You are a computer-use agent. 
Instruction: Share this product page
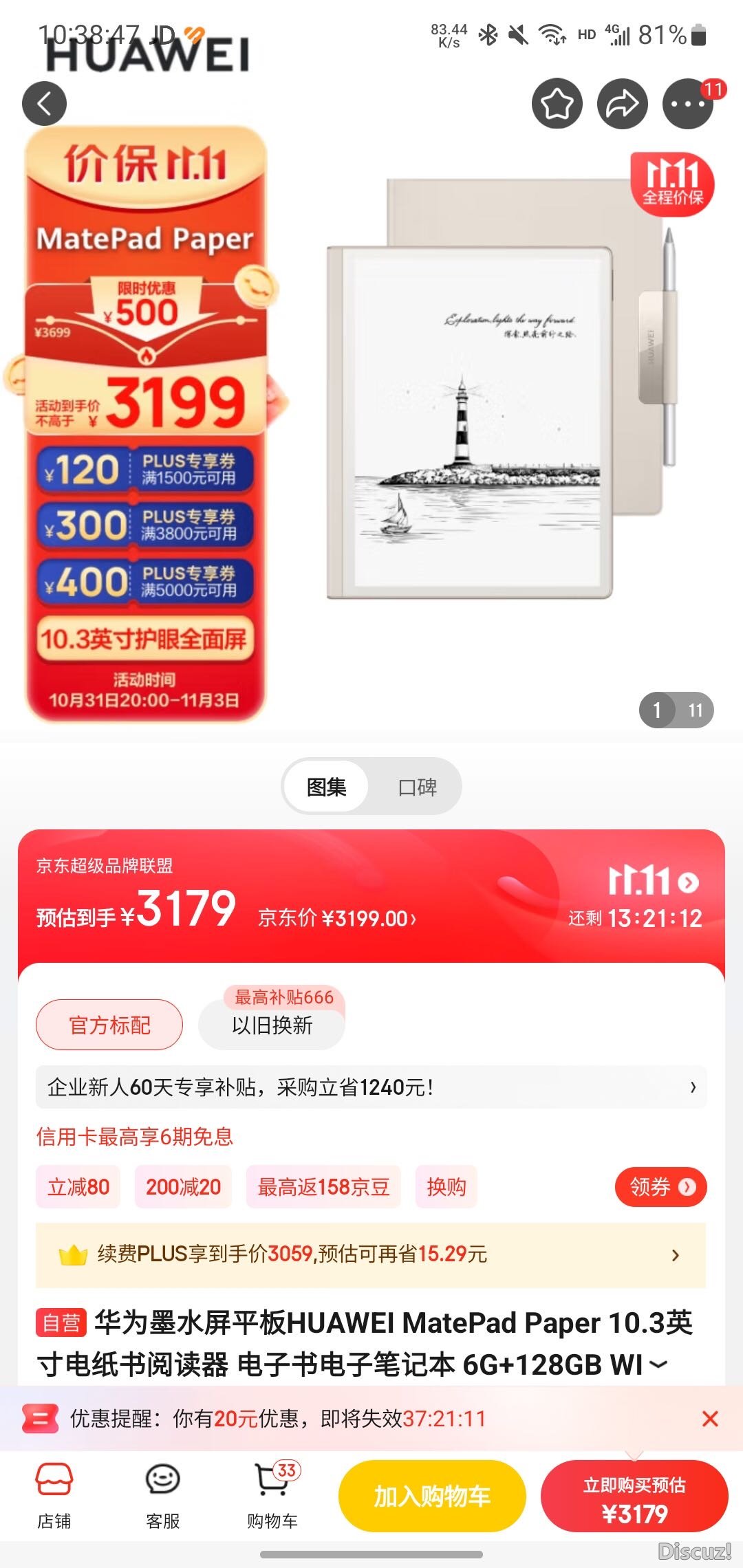(x=622, y=104)
